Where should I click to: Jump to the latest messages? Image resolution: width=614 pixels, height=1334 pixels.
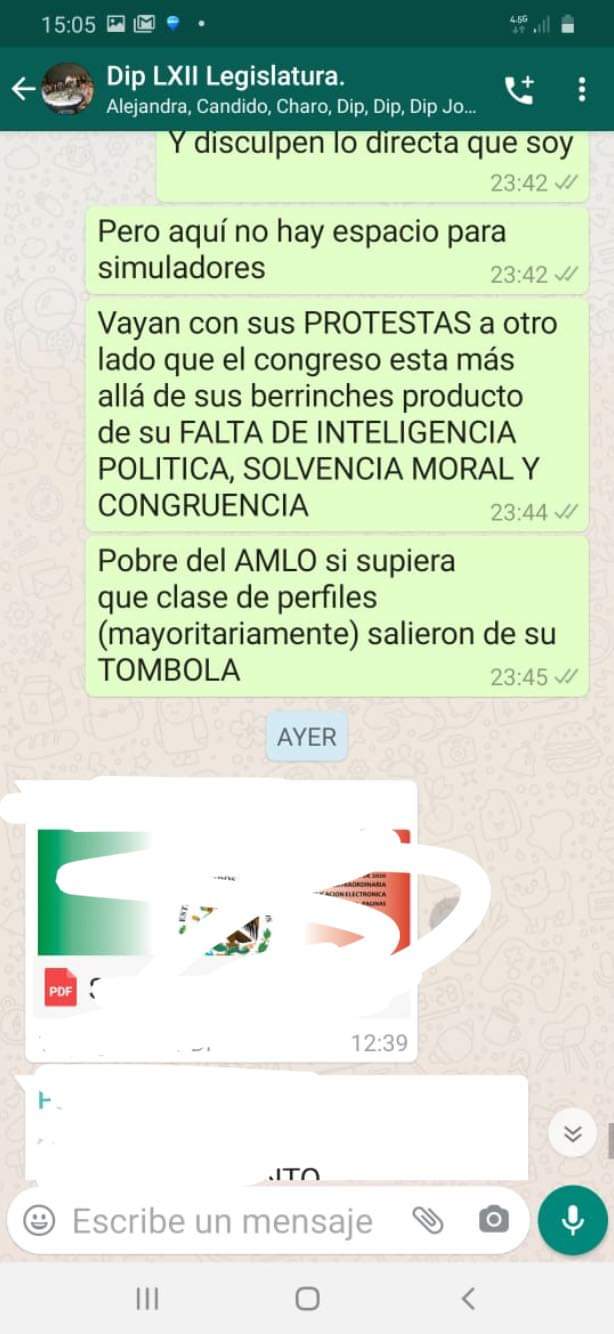[573, 1133]
